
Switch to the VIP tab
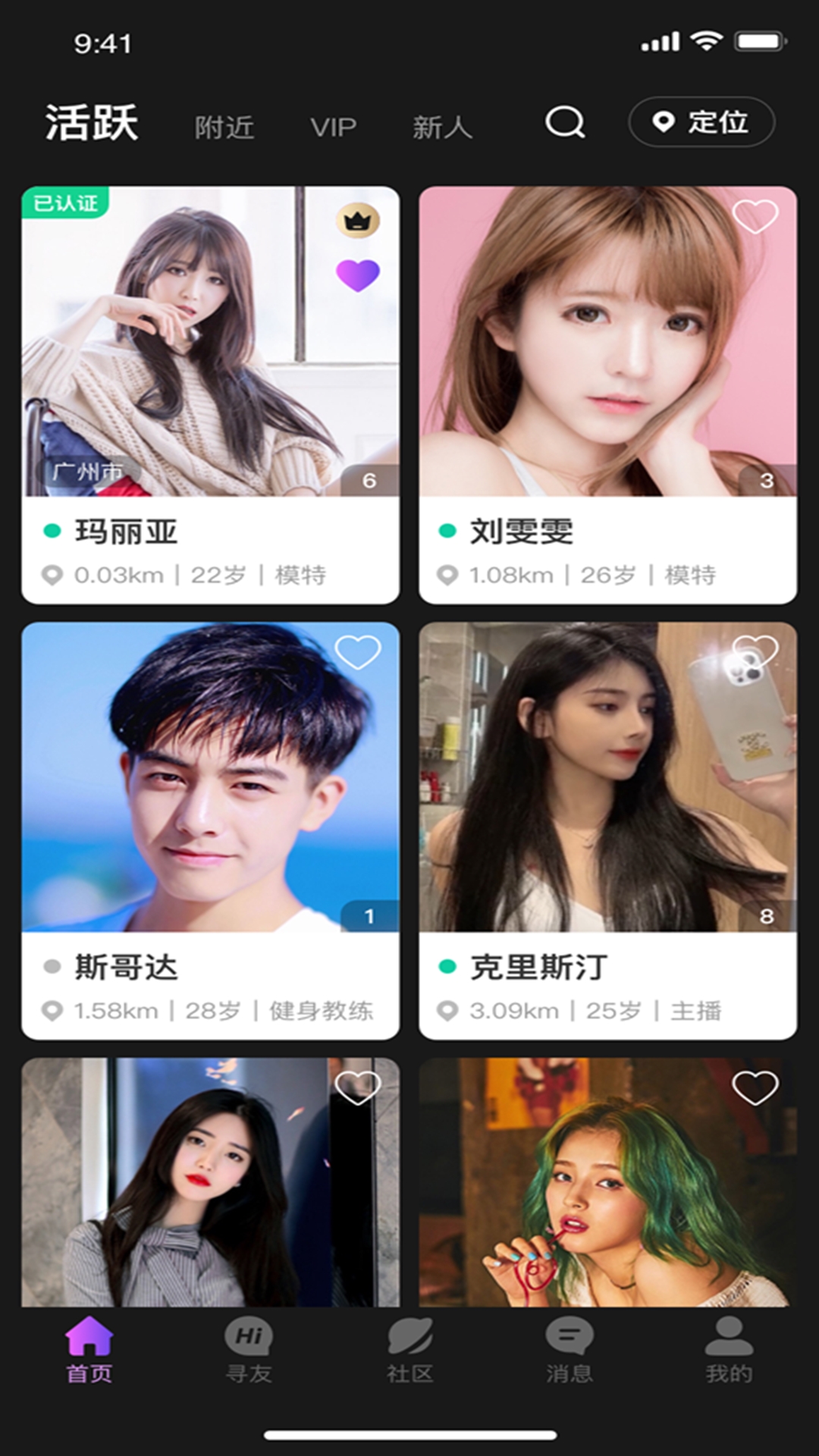334,125
